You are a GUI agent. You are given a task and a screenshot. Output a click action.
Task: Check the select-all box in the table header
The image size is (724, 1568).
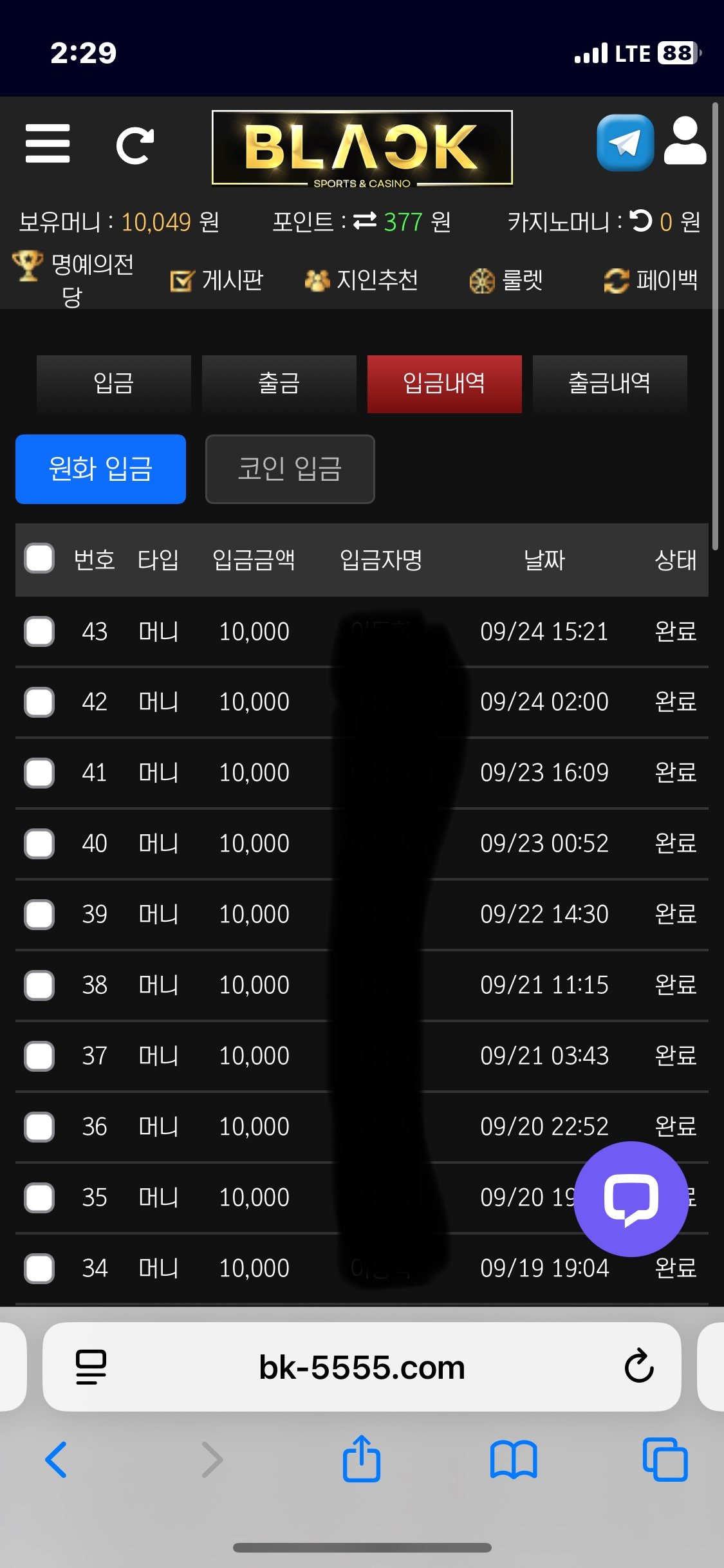pos(39,558)
